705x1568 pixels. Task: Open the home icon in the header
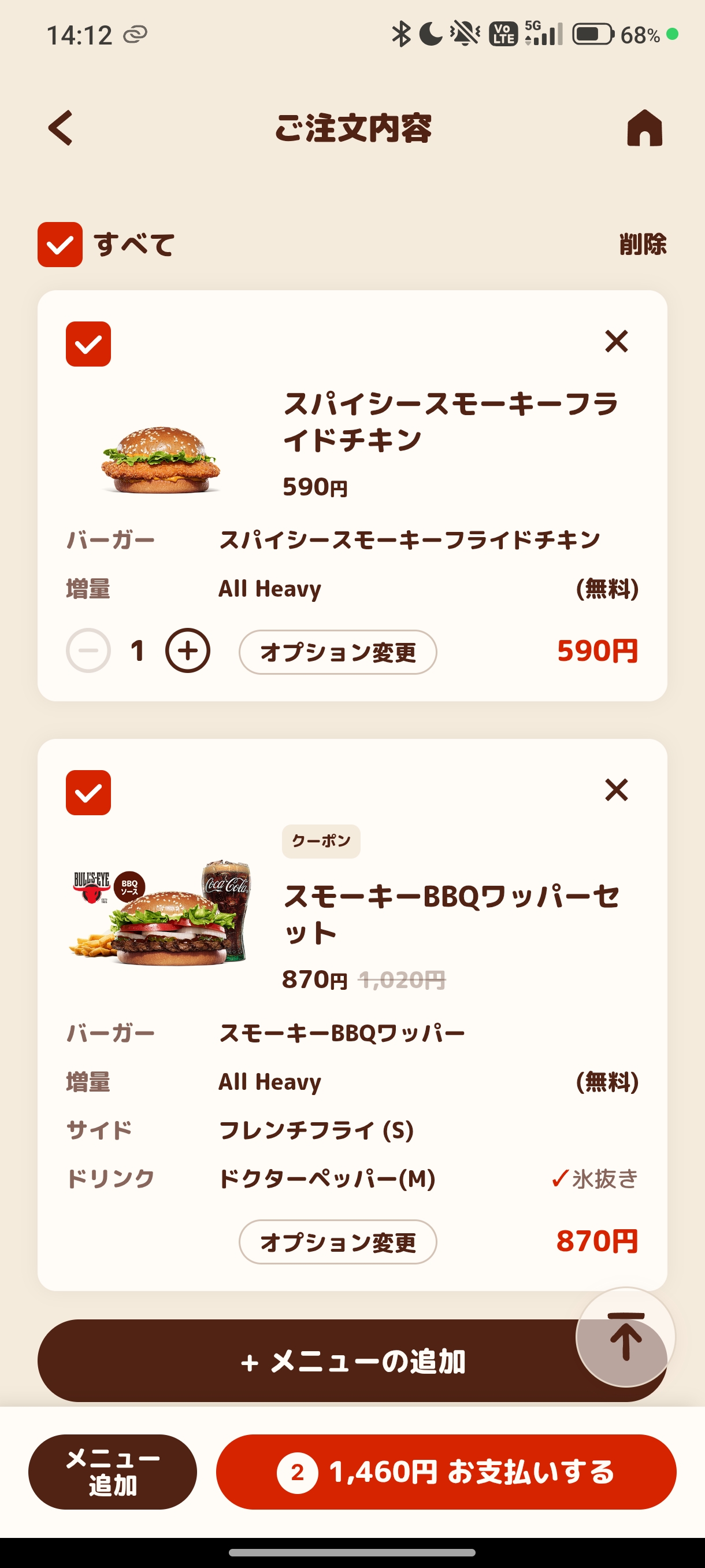[x=644, y=128]
